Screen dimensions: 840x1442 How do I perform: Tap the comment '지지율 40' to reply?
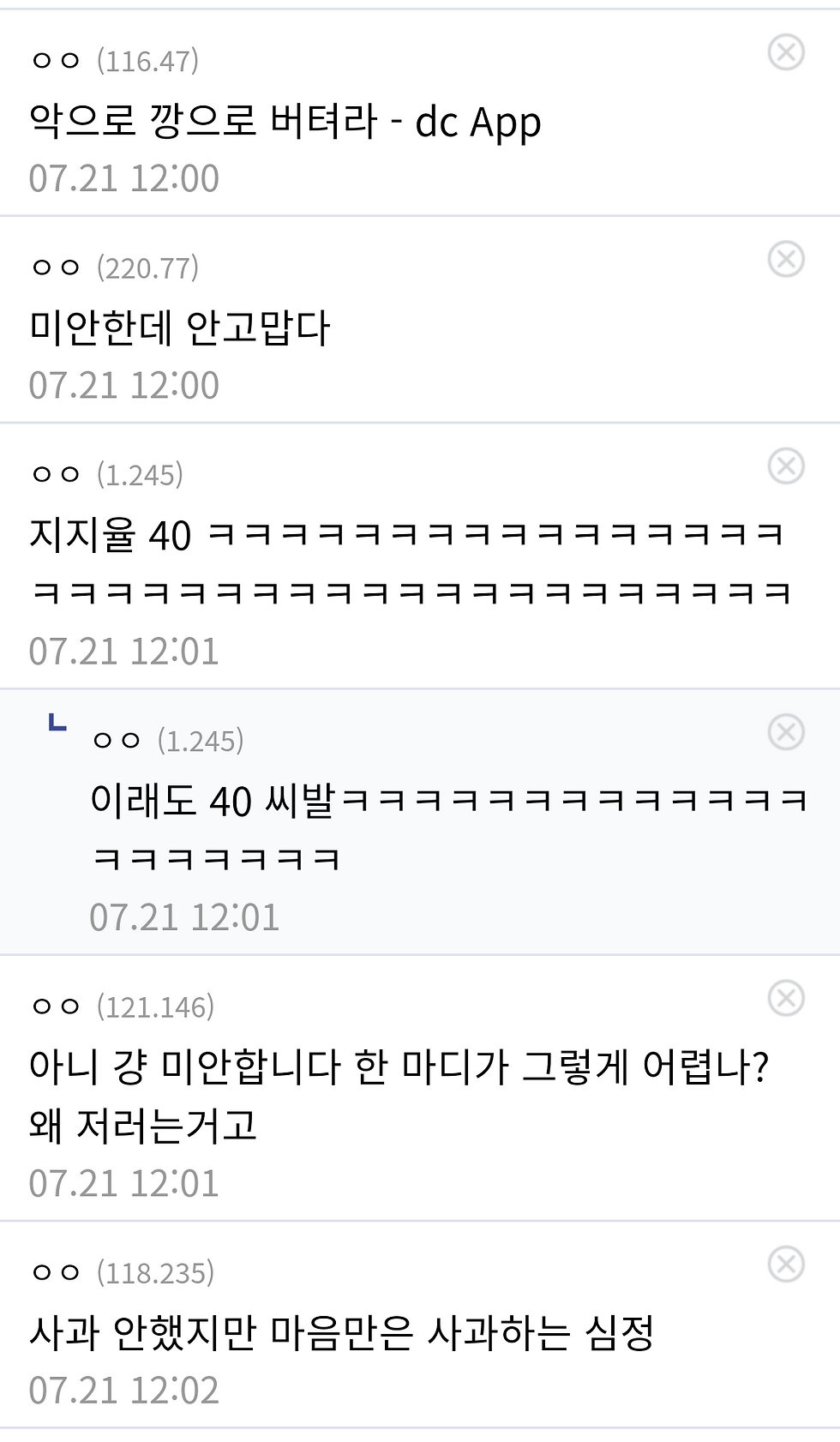[x=403, y=563]
